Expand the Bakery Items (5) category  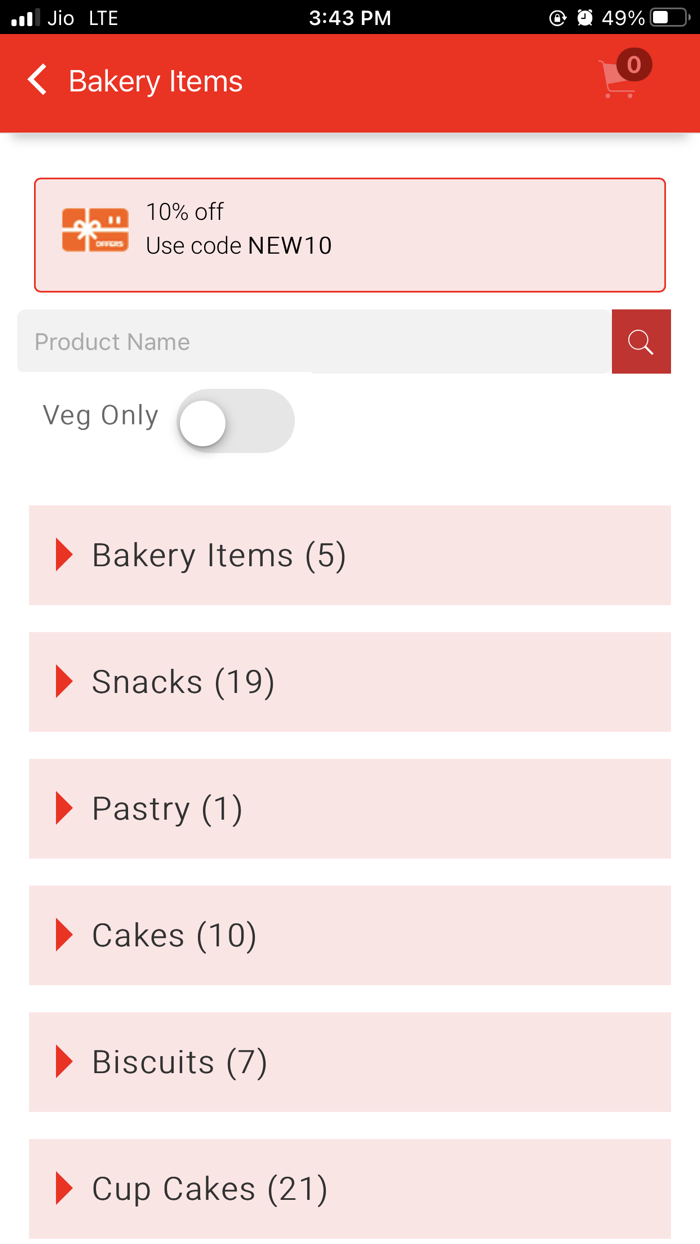(x=350, y=555)
